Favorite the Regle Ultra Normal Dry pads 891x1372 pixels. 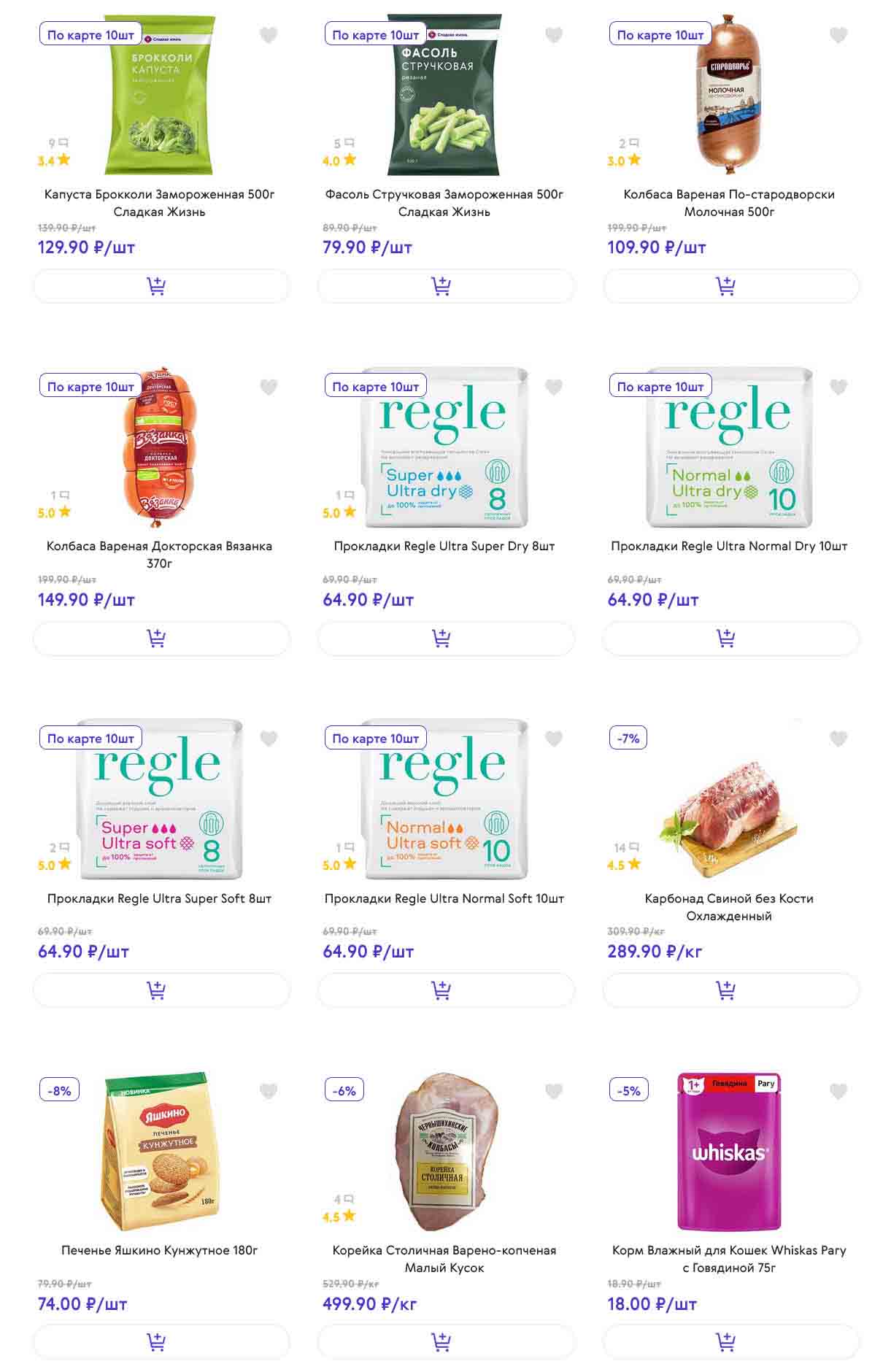tap(838, 387)
